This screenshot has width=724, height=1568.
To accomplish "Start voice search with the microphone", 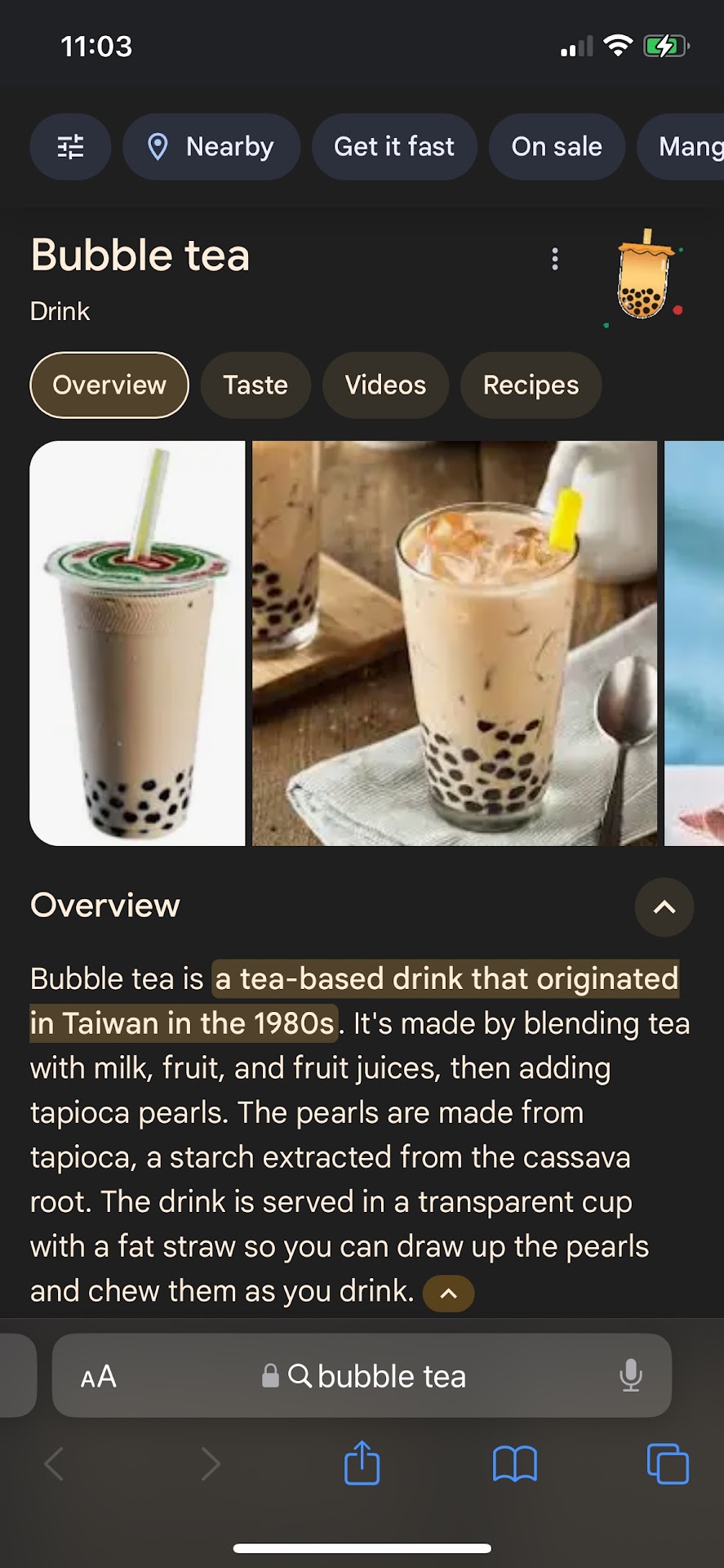I will [630, 1376].
